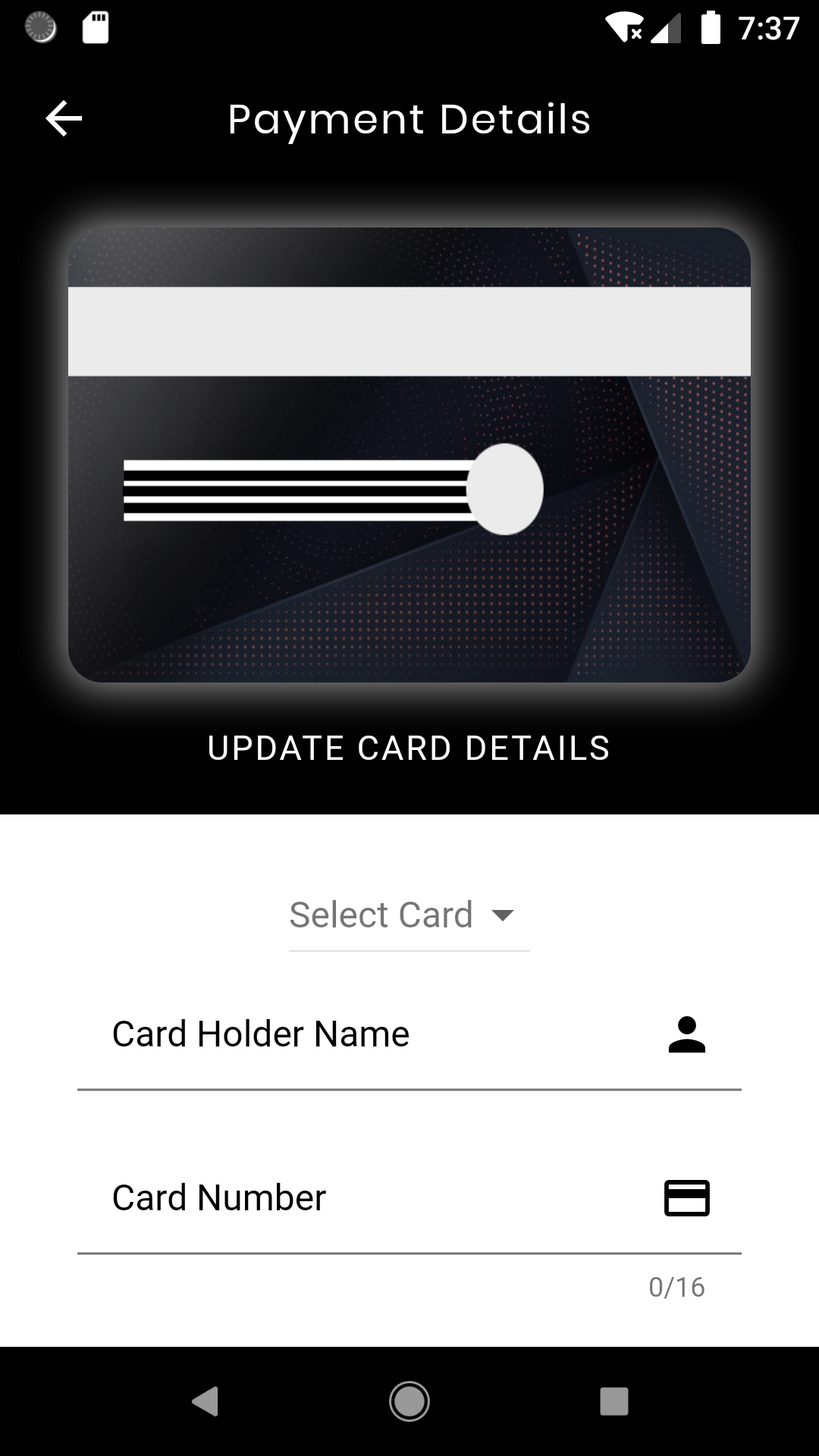The width and height of the screenshot is (819, 1456).
Task: Tap the Card Holder Name field
Action: coord(379,1034)
